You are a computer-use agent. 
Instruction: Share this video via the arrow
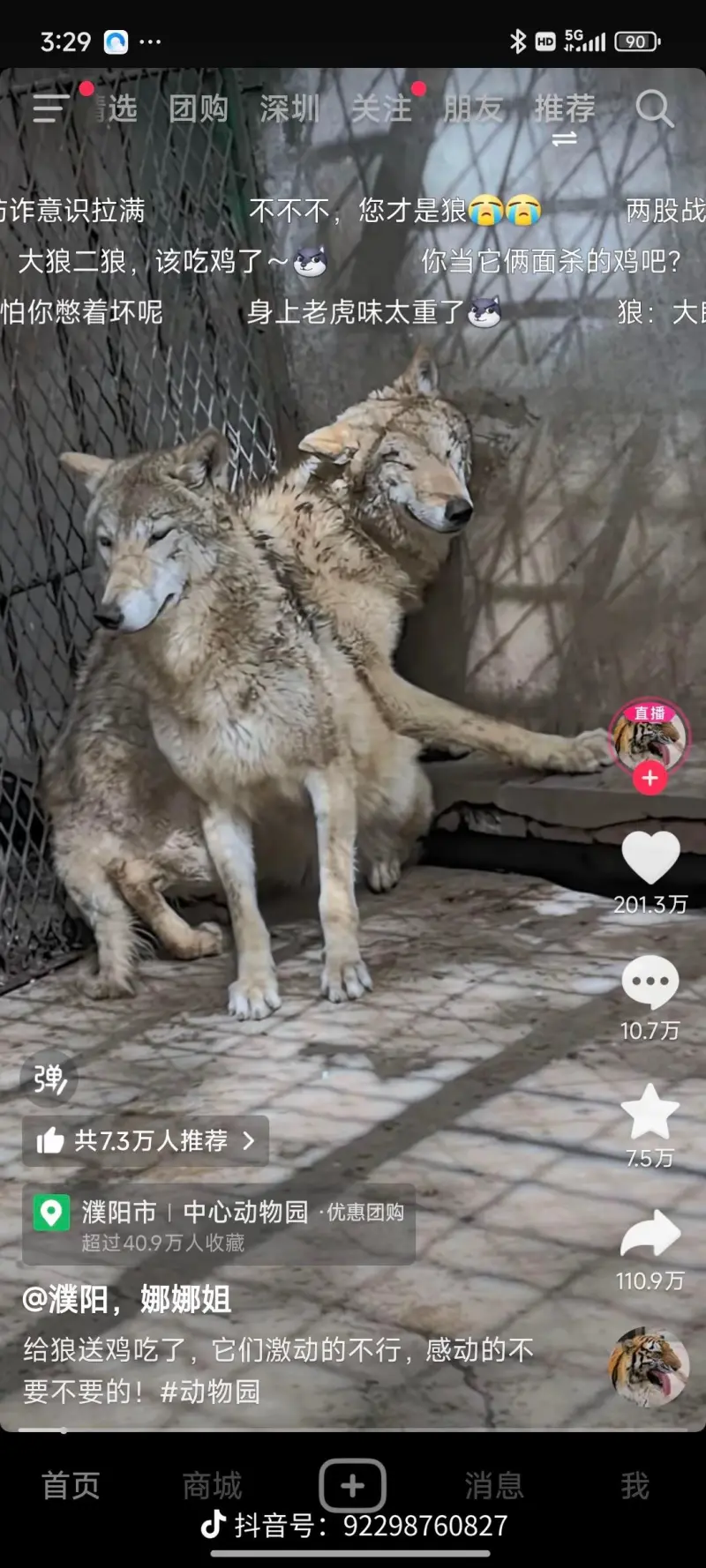pos(650,1235)
